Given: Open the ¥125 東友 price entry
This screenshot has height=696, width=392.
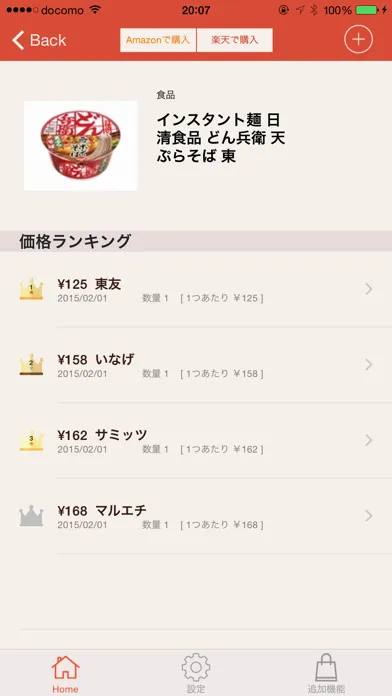Looking at the screenshot, I should coord(196,289).
